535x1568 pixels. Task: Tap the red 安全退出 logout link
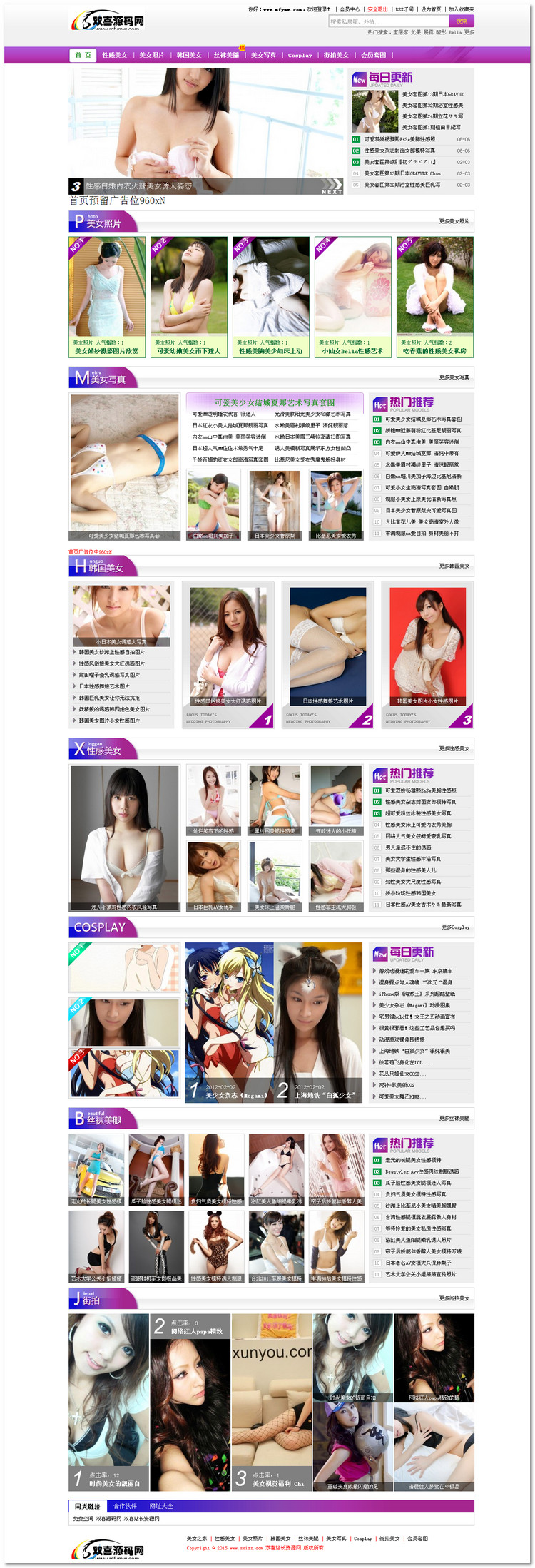coord(377,9)
